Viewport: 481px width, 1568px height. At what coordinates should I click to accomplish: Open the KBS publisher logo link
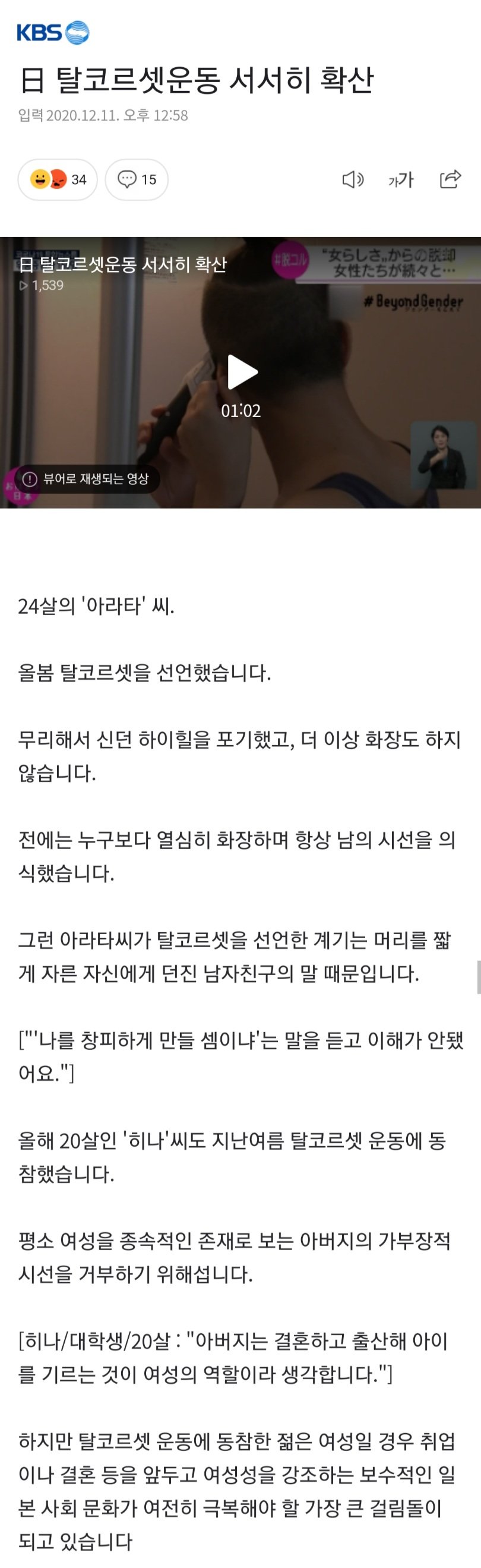[53, 32]
